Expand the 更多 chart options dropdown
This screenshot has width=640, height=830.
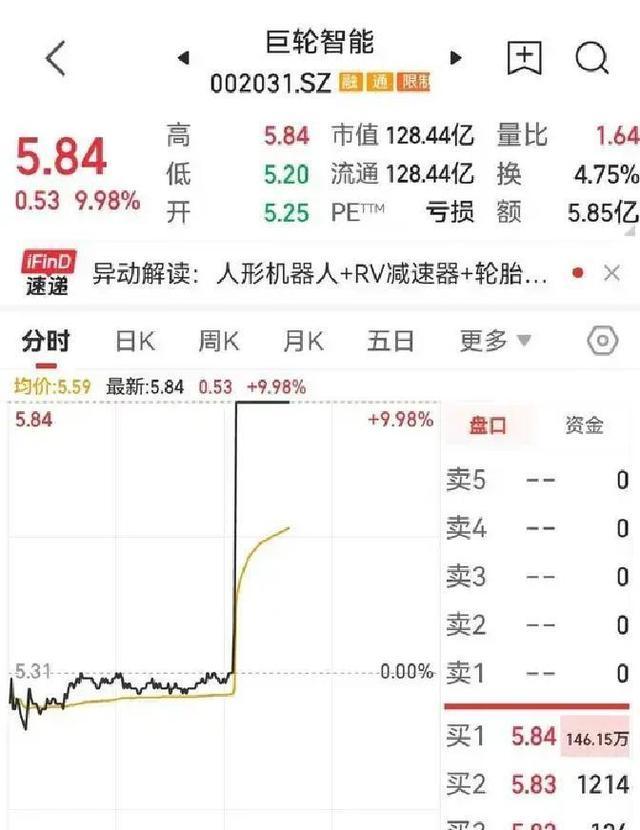pos(494,340)
